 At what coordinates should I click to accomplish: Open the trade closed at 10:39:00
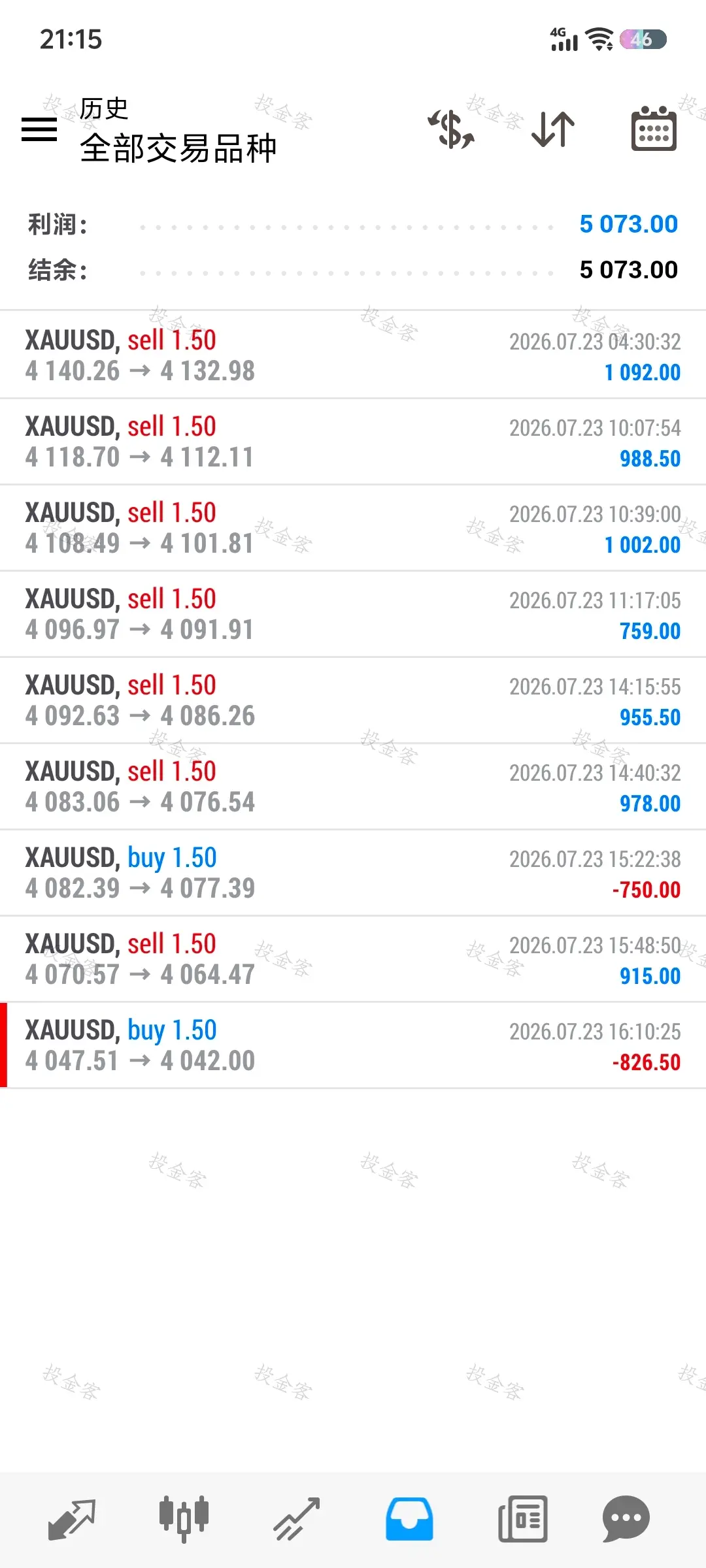coord(353,527)
